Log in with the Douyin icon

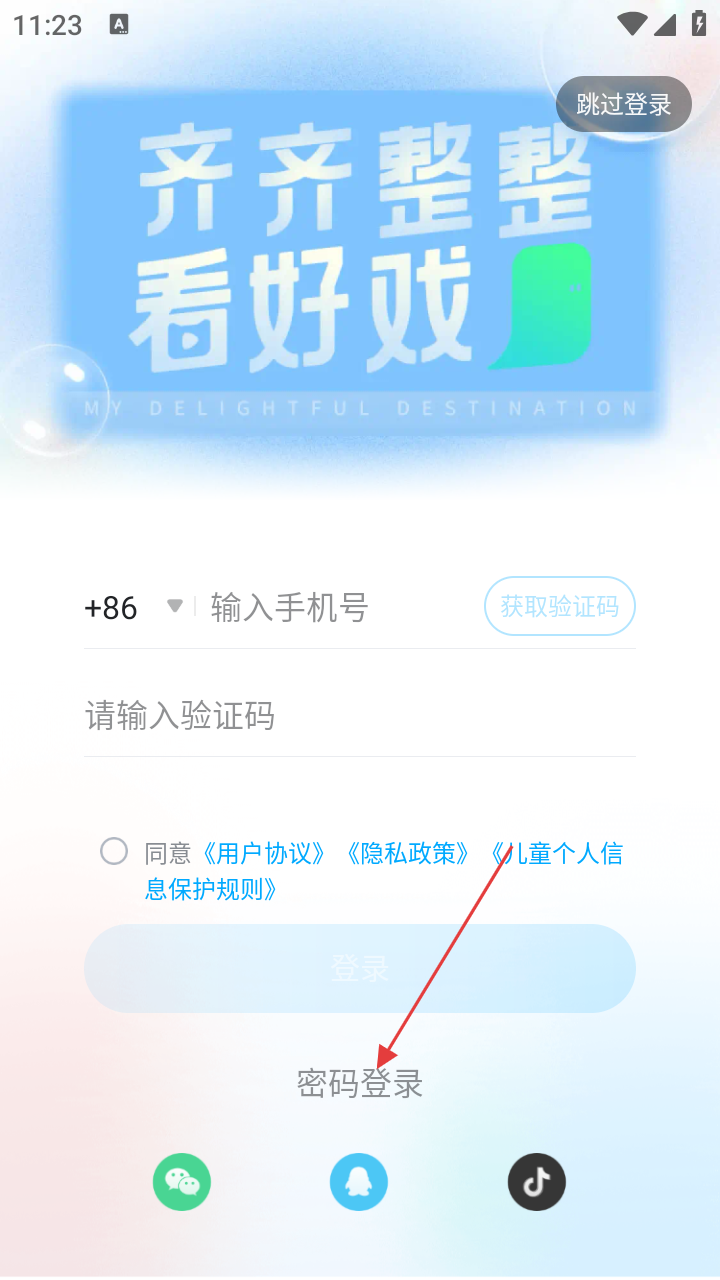pyautogui.click(x=537, y=1182)
